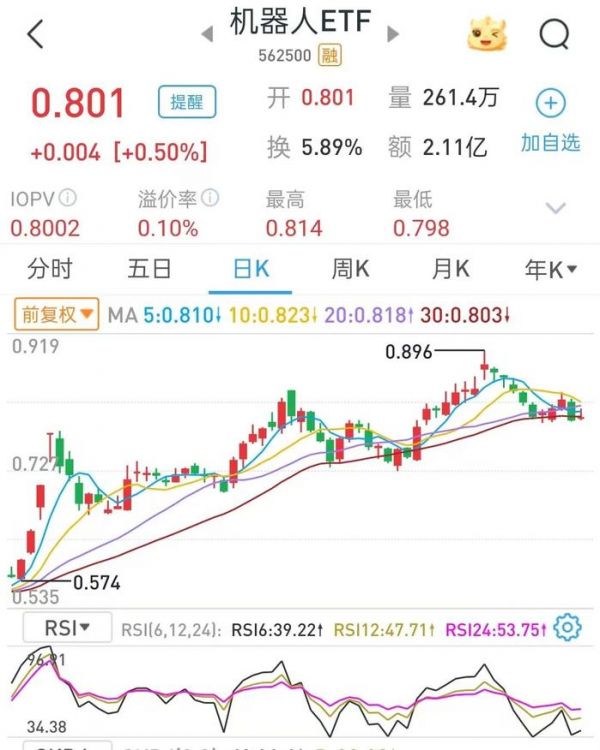Image resolution: width=600 pixels, height=750 pixels.
Task: Set a price alert with 提醒
Action: click(187, 102)
